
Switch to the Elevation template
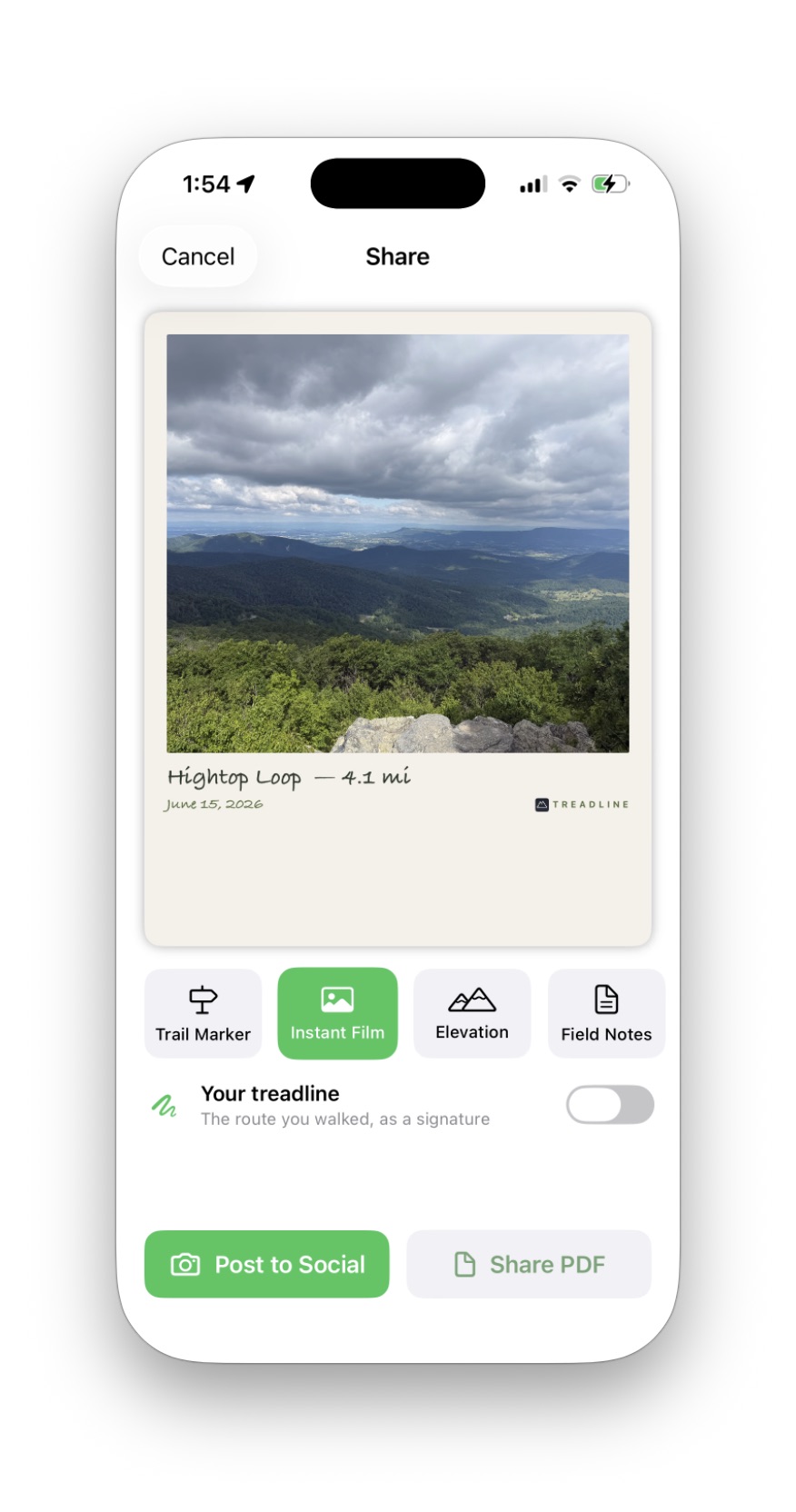472,1013
